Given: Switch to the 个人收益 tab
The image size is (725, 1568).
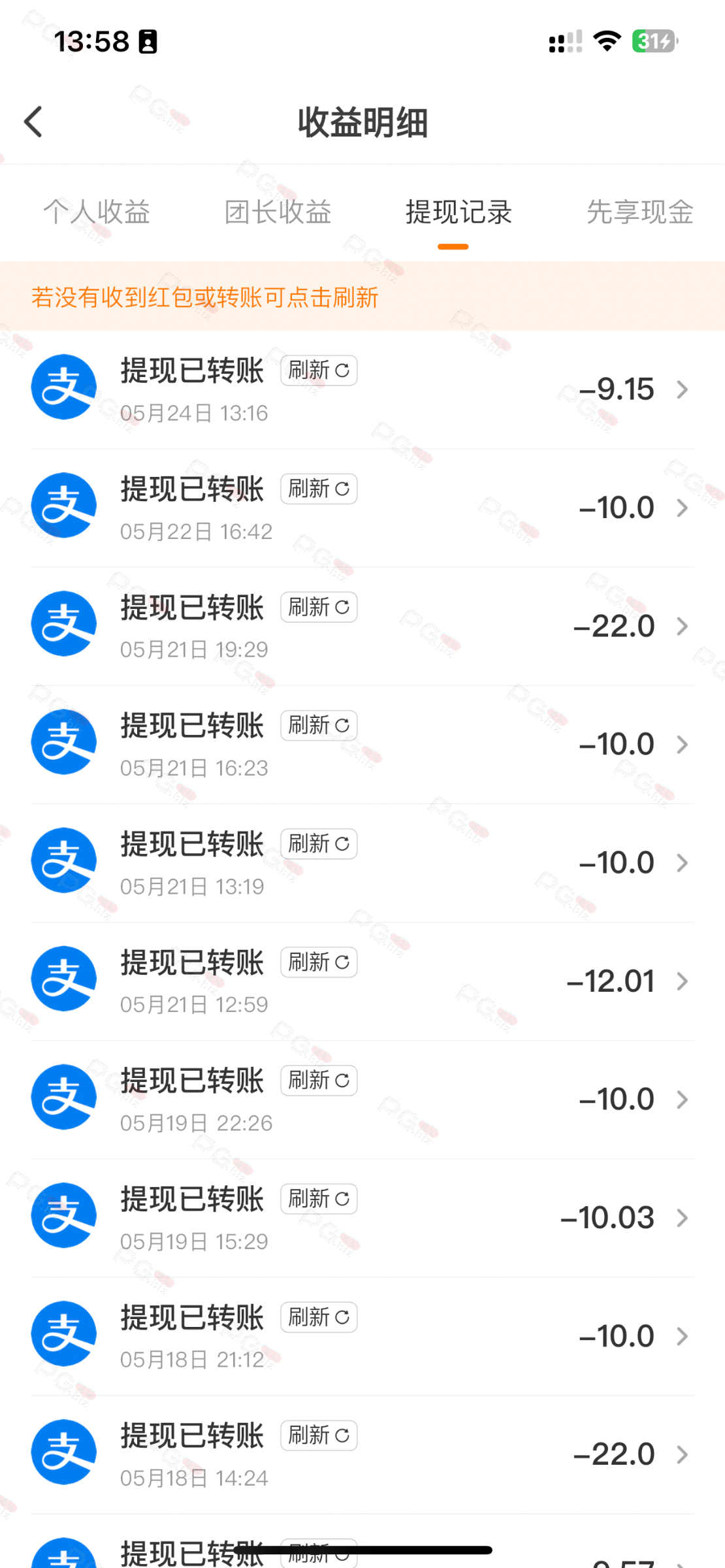Looking at the screenshot, I should tap(97, 212).
